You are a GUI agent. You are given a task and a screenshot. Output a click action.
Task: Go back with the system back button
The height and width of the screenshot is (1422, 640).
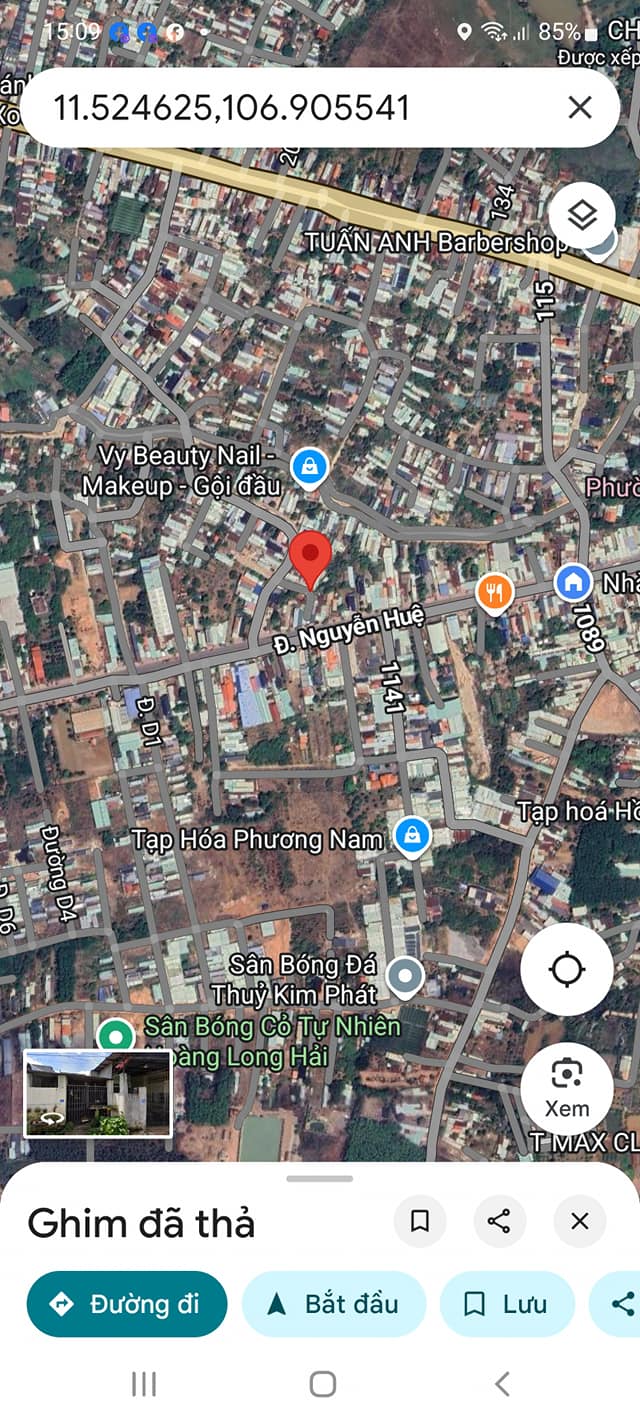click(x=502, y=1384)
